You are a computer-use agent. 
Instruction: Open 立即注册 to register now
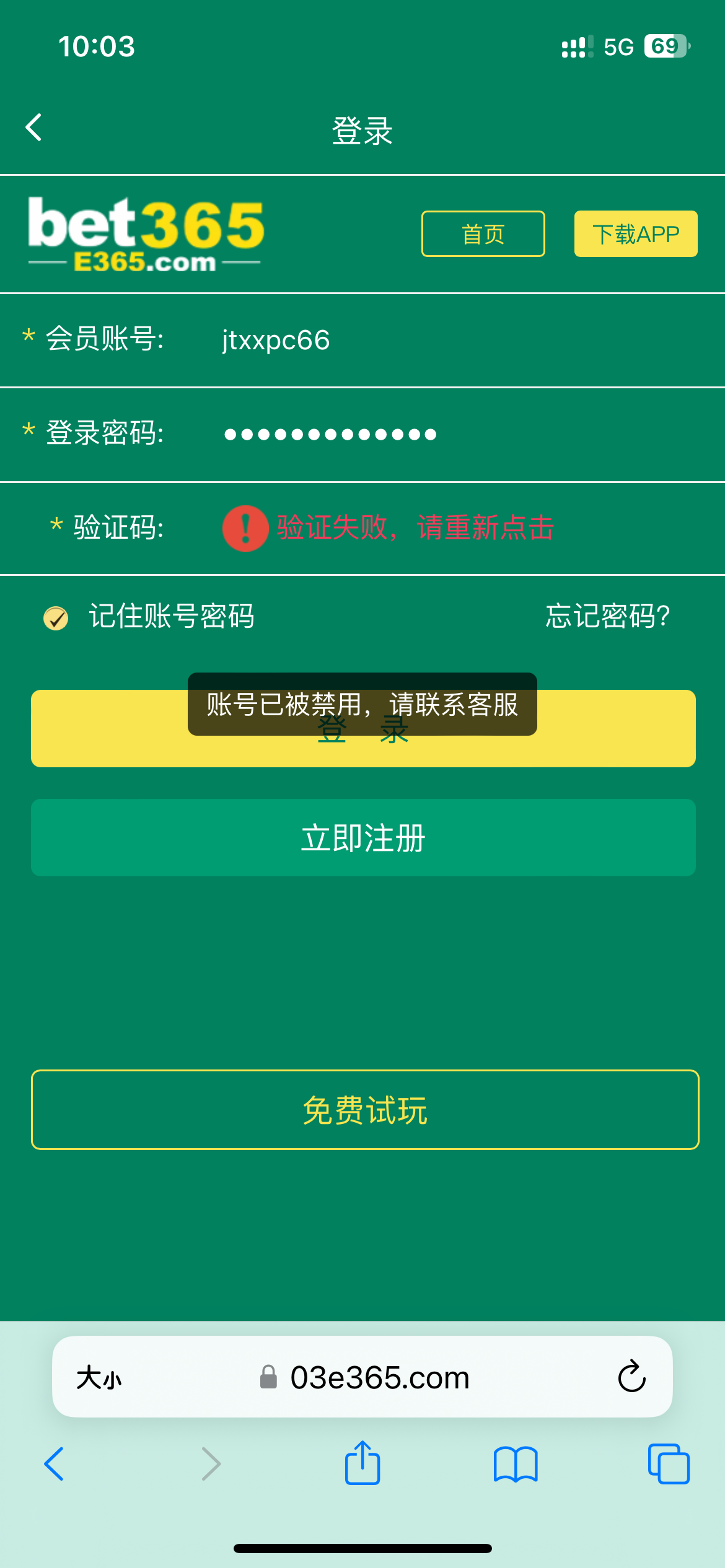click(x=363, y=838)
